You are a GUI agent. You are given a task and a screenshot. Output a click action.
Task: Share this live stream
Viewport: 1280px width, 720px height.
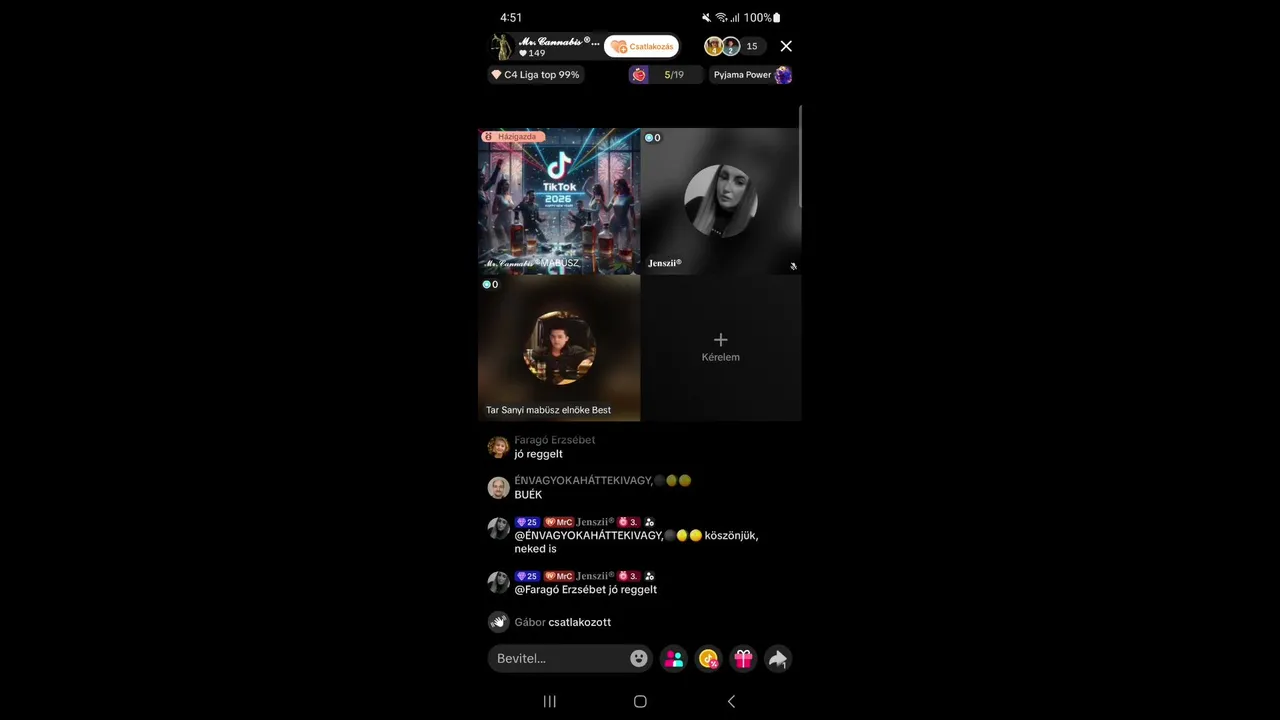click(x=777, y=658)
